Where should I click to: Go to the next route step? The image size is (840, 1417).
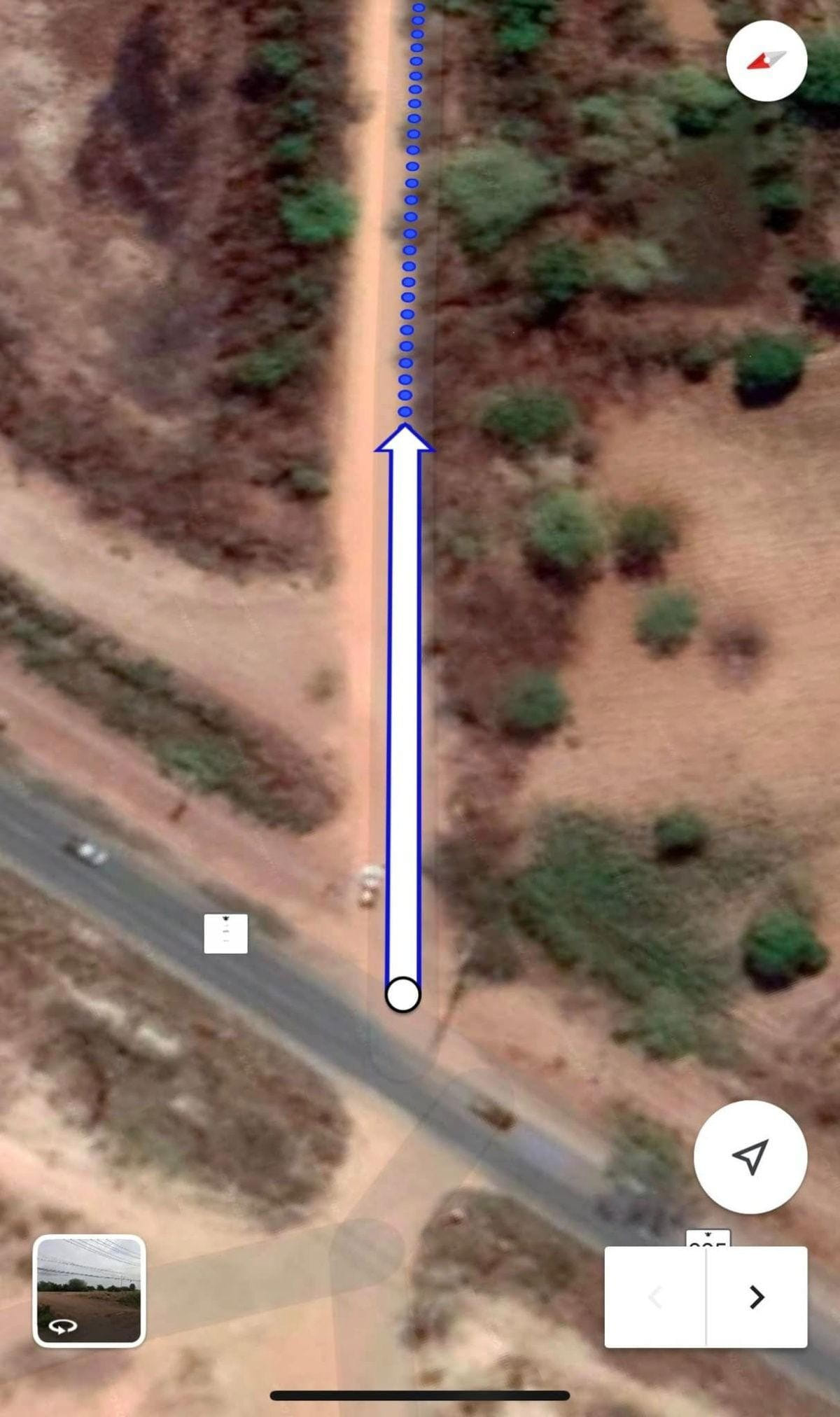point(757,1297)
